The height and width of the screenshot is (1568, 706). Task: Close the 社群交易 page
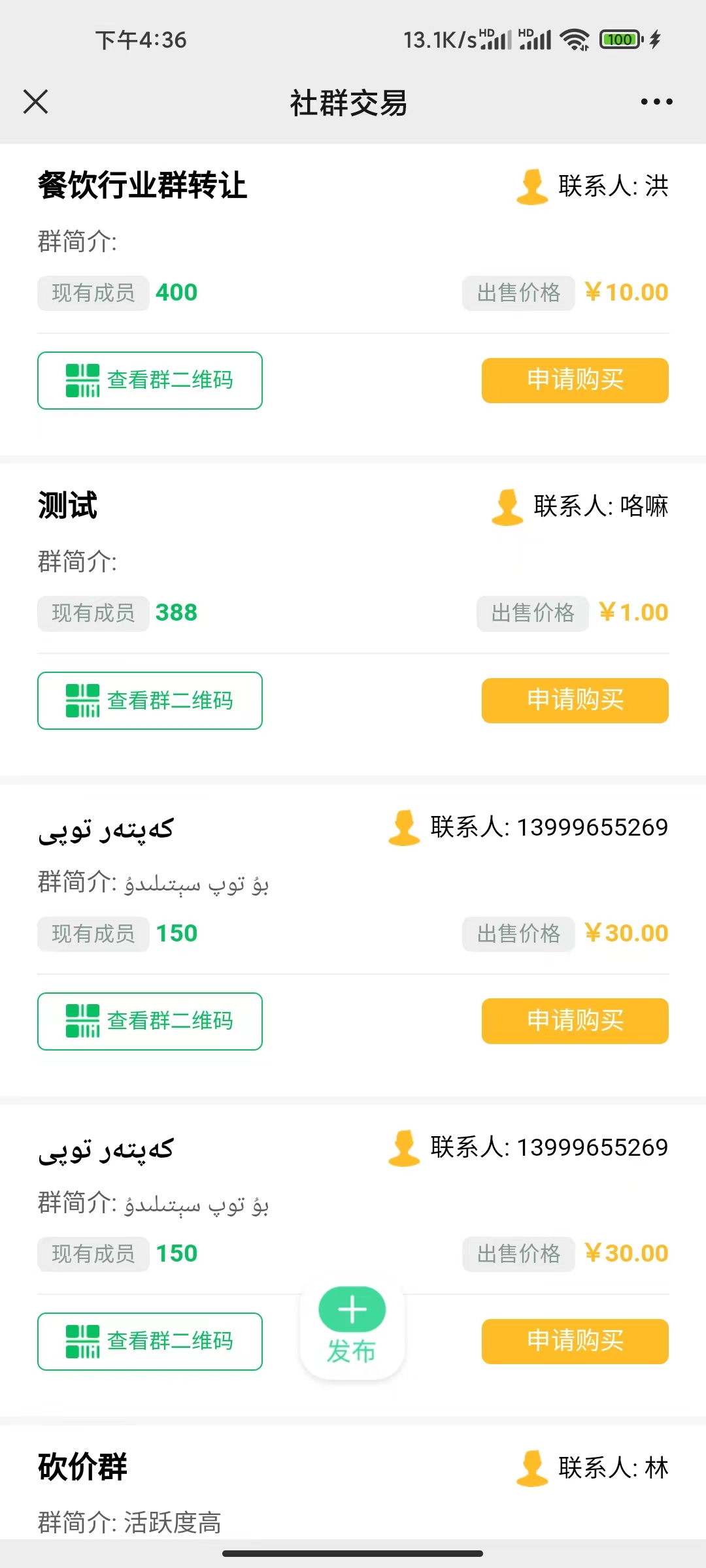click(x=36, y=102)
